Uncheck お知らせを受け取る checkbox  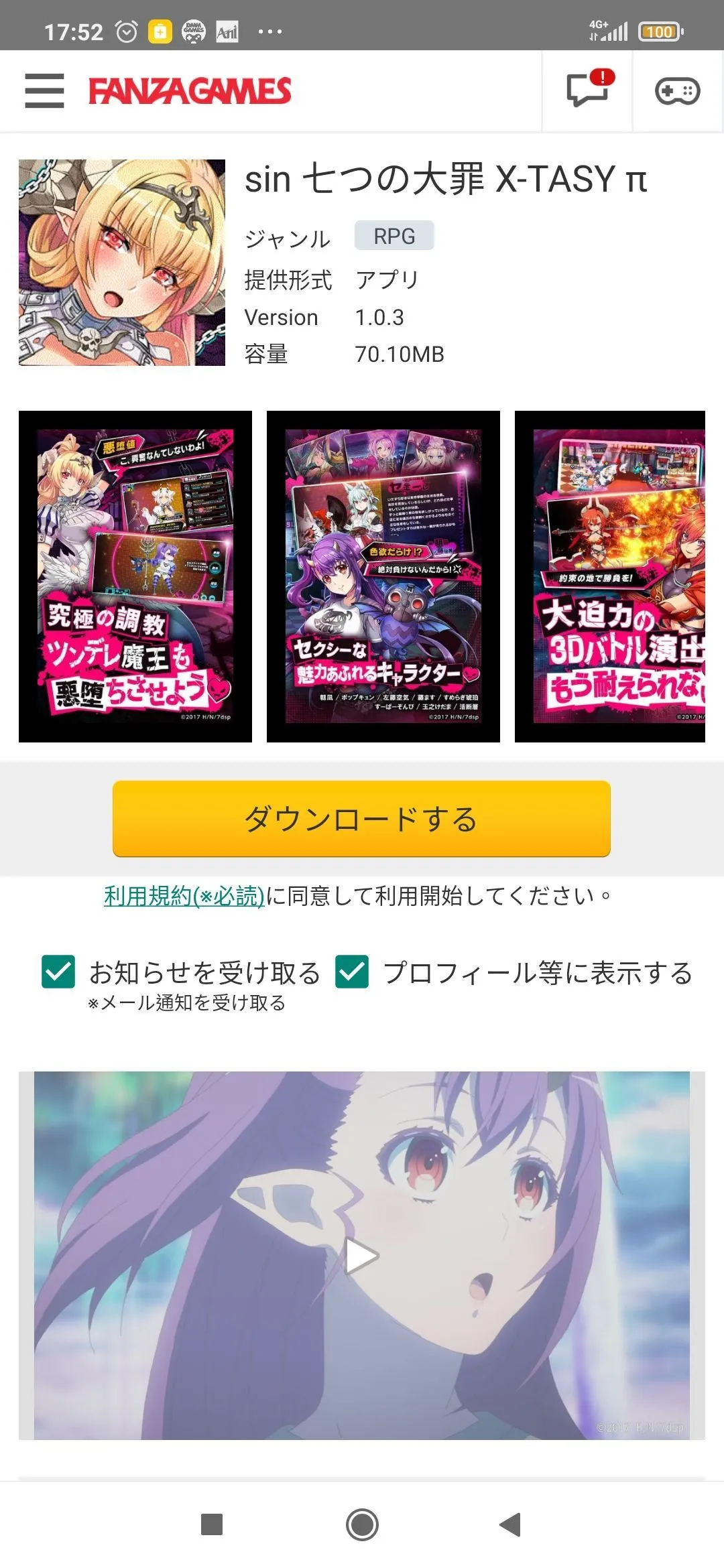tap(58, 972)
